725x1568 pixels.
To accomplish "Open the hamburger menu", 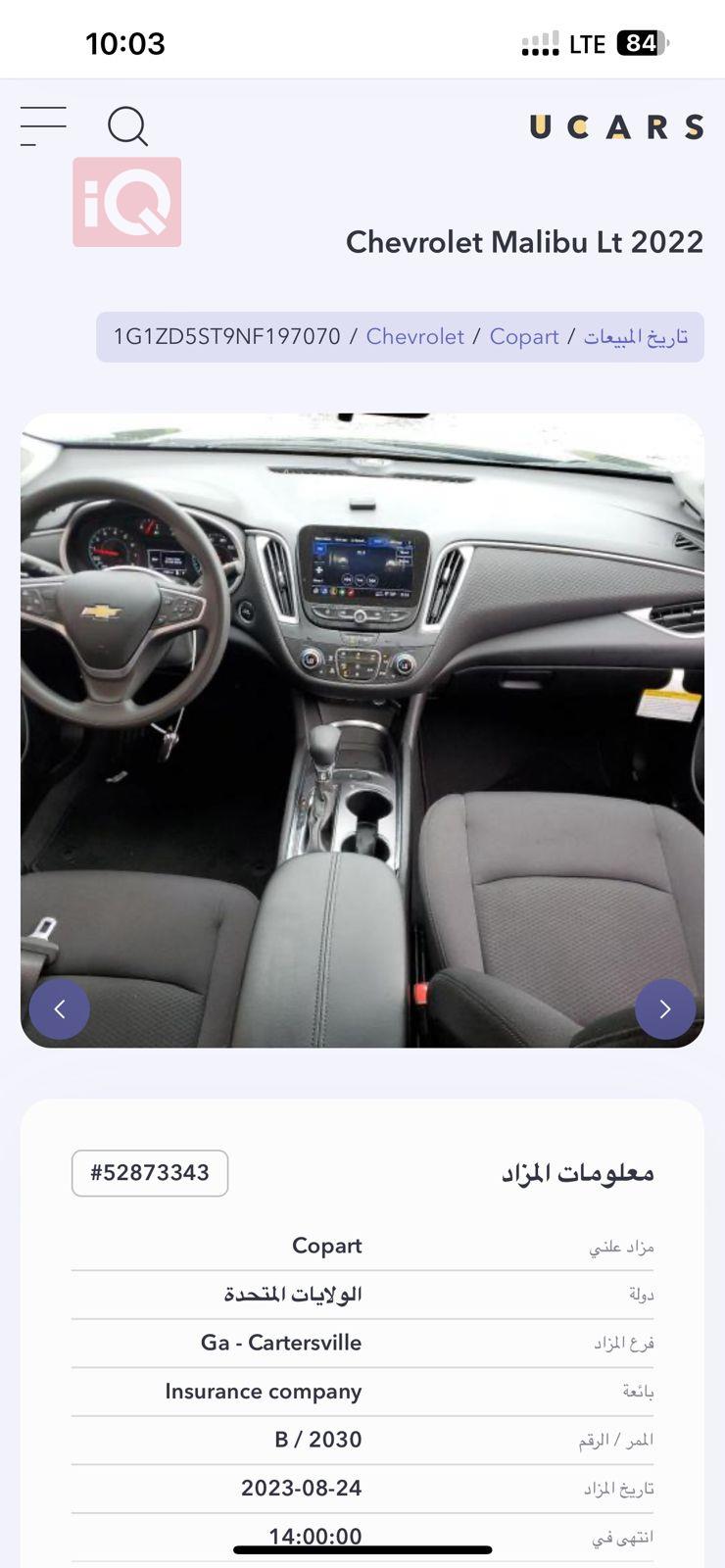I will 43,126.
